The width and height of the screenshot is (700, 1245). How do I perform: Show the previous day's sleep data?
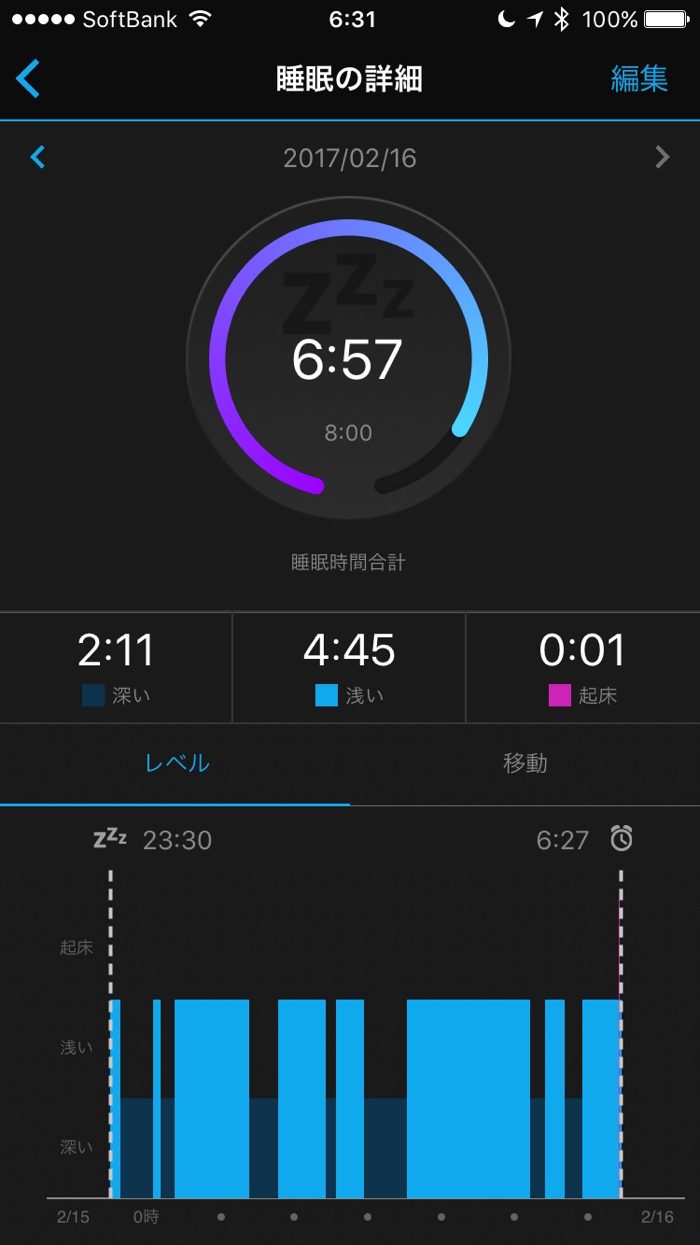click(x=38, y=157)
